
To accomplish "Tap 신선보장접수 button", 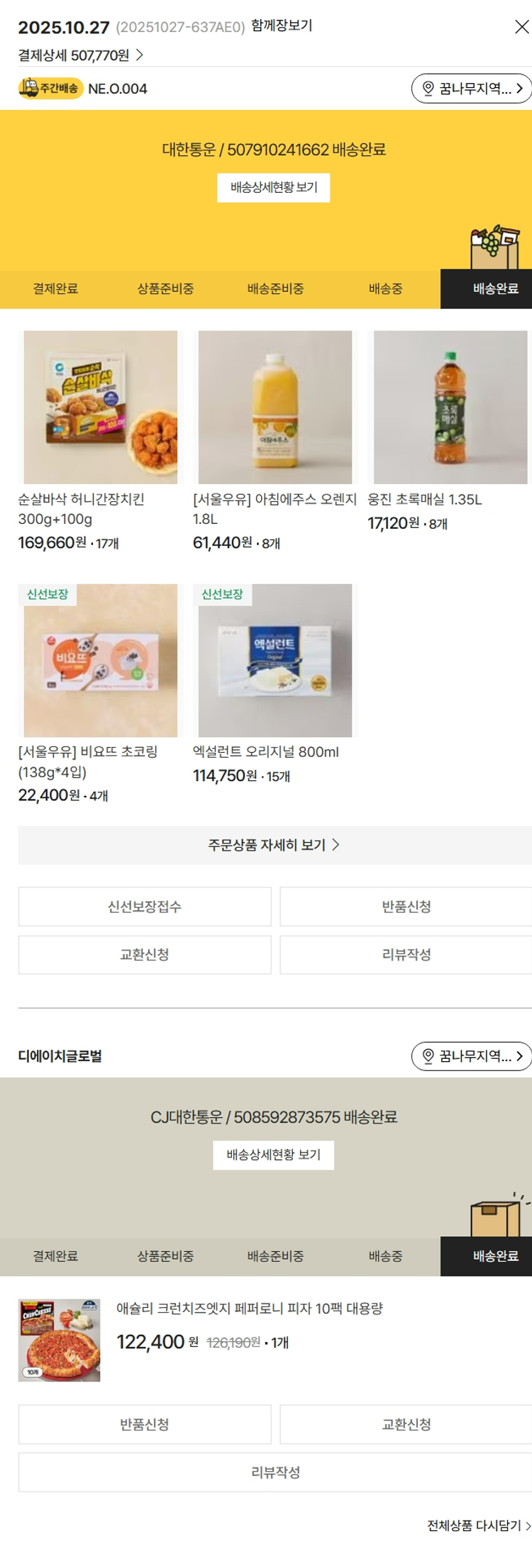I will (145, 907).
